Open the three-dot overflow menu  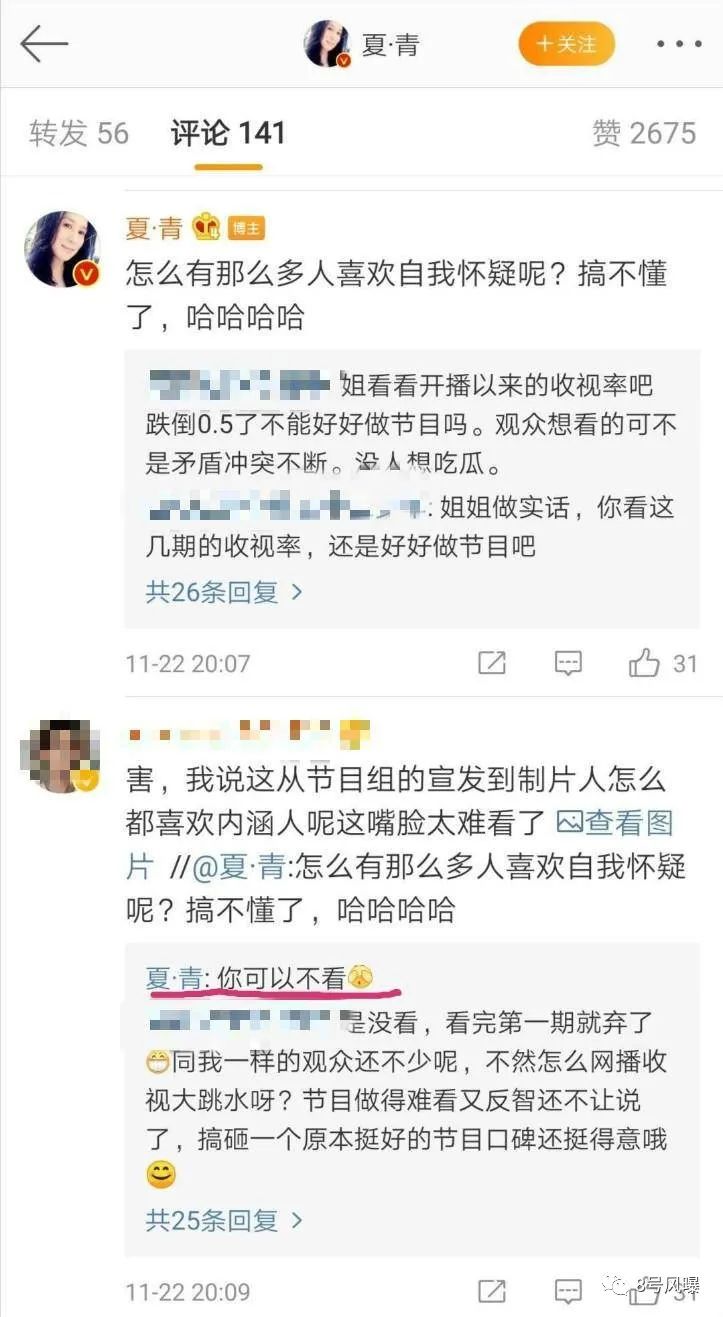[678, 45]
